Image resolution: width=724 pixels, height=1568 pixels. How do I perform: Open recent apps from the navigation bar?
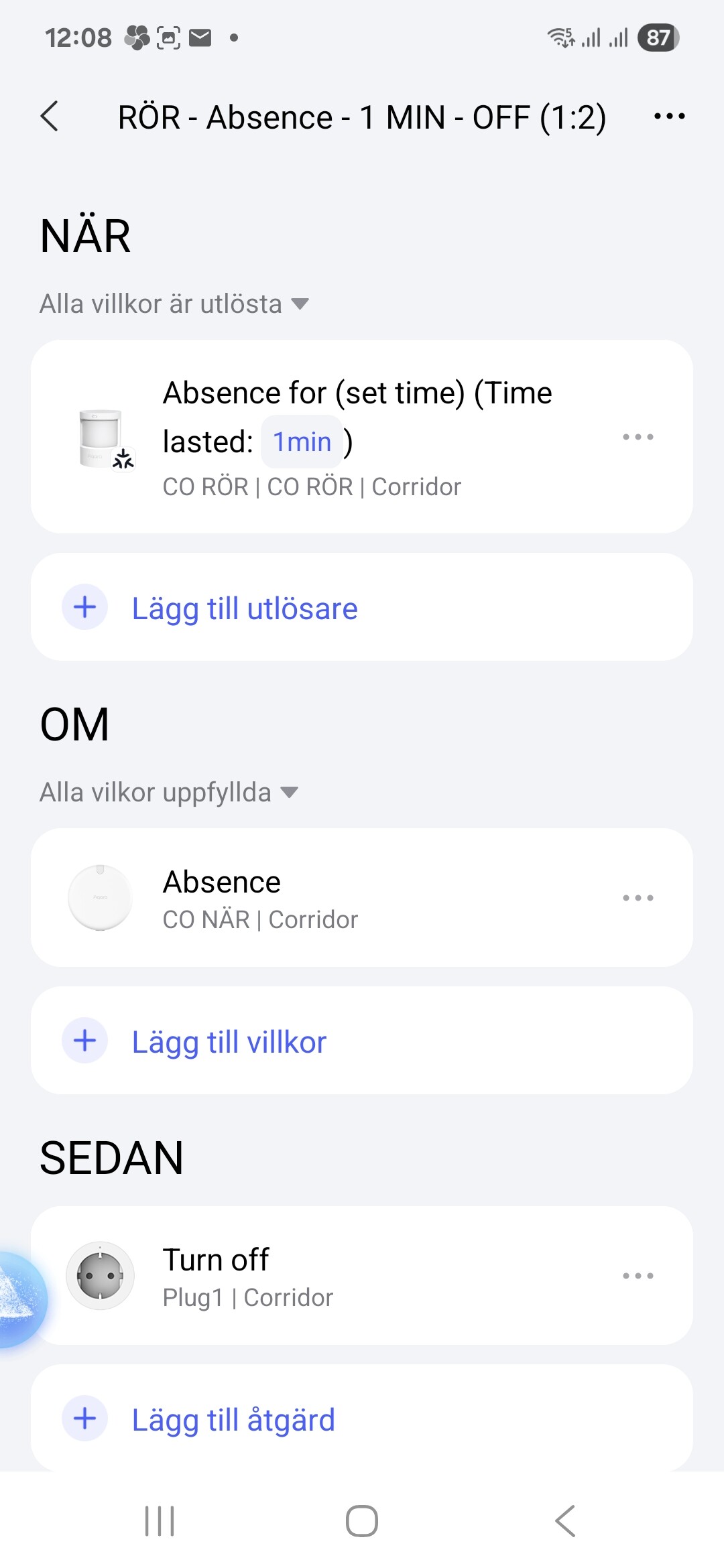click(160, 1521)
